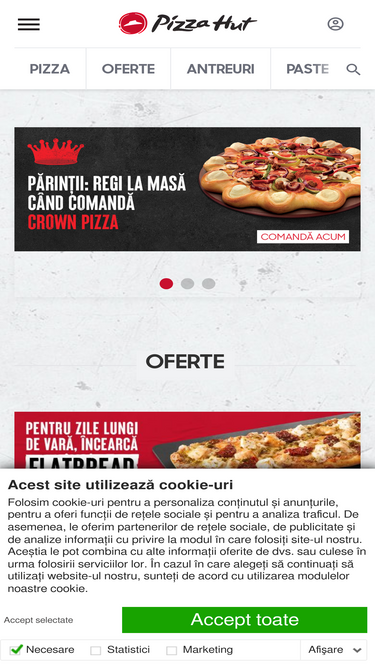This screenshot has height=667, width=375.
Task: Enable the Marketing cookie checkbox
Action: (171, 650)
